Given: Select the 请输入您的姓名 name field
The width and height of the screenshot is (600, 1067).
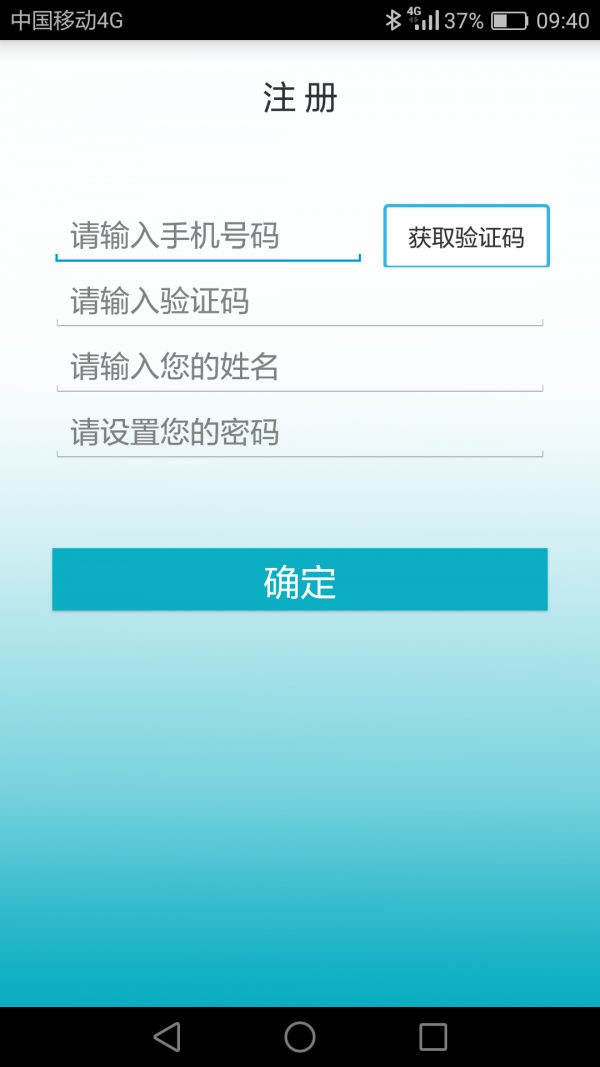Looking at the screenshot, I should pos(299,367).
